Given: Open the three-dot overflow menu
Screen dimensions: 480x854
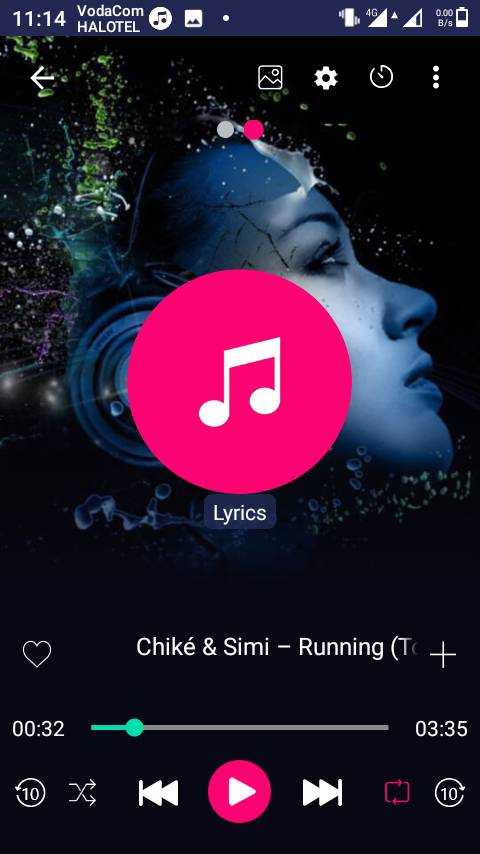Looking at the screenshot, I should click(x=435, y=77).
